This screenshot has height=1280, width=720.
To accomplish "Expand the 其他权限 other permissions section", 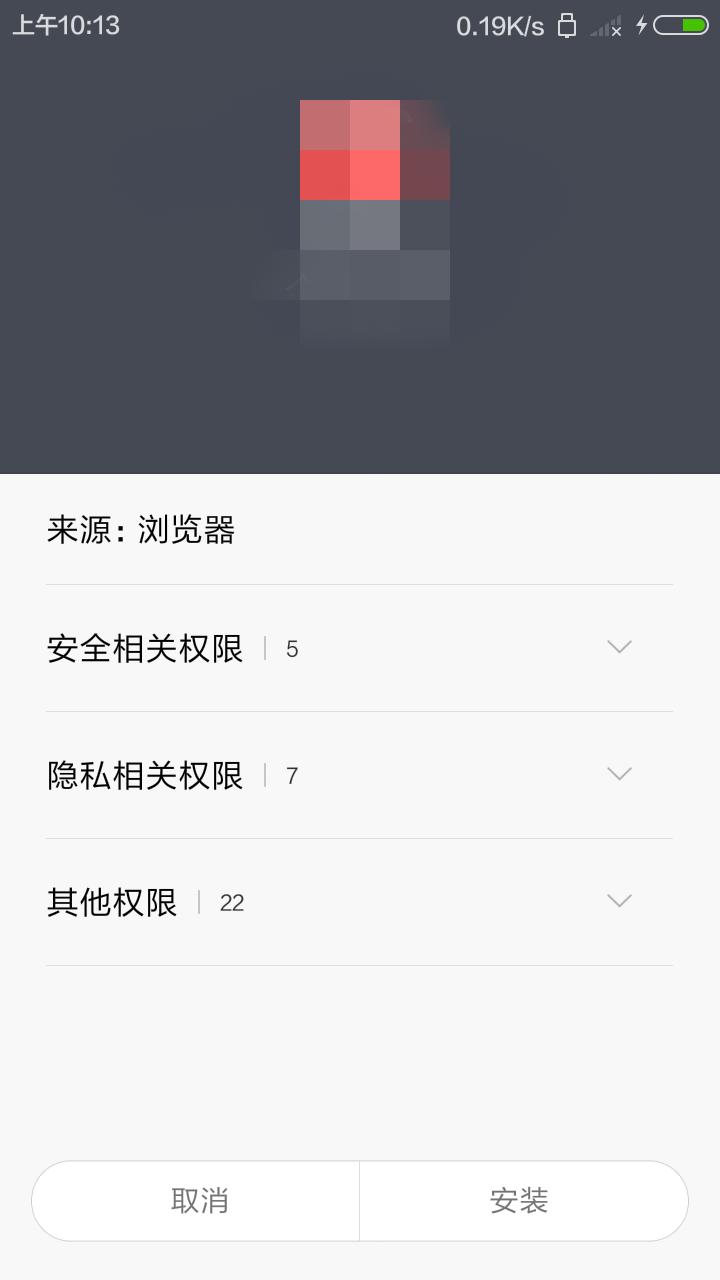I will click(x=619, y=901).
